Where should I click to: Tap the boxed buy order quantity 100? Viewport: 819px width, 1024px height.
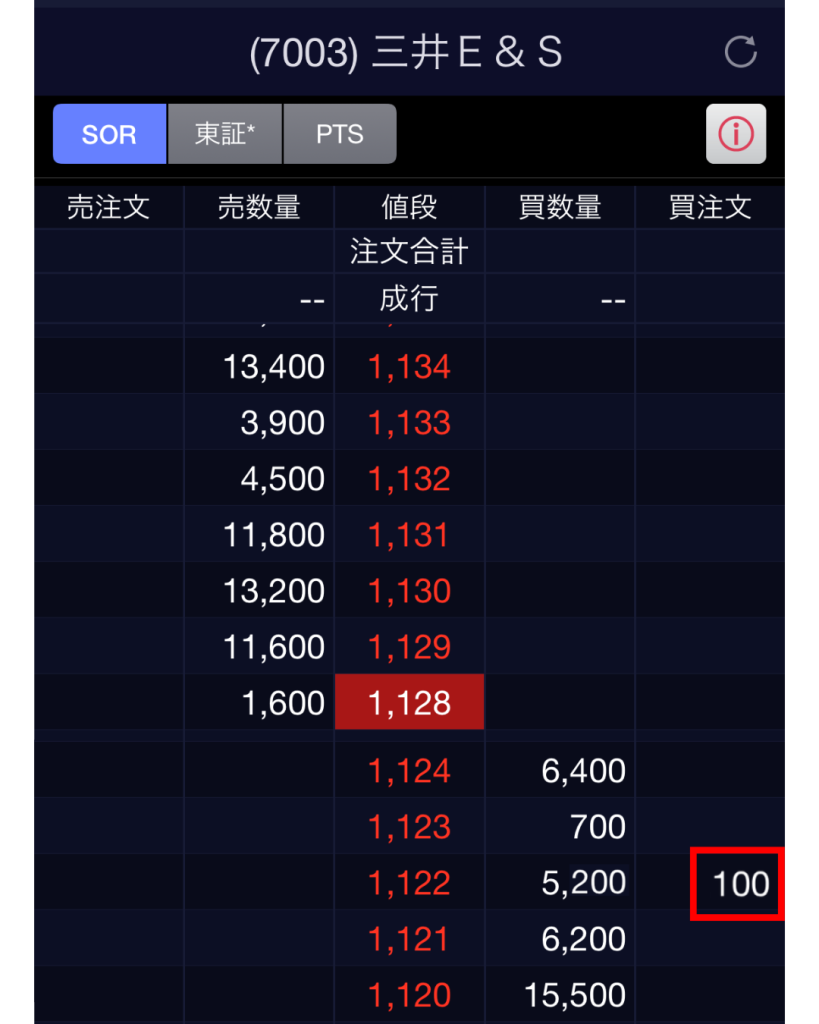tap(736, 884)
